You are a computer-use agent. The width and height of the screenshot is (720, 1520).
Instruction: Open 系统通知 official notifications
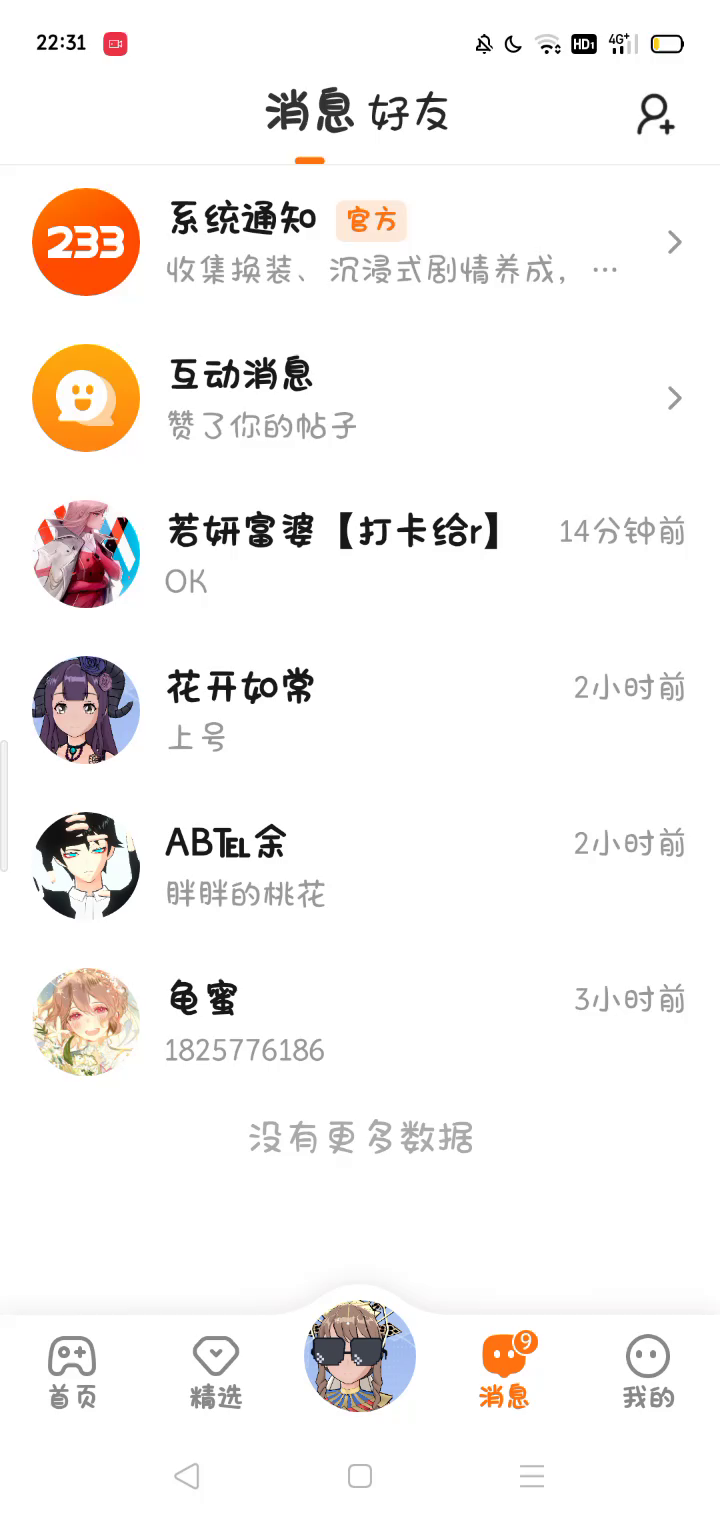click(360, 243)
